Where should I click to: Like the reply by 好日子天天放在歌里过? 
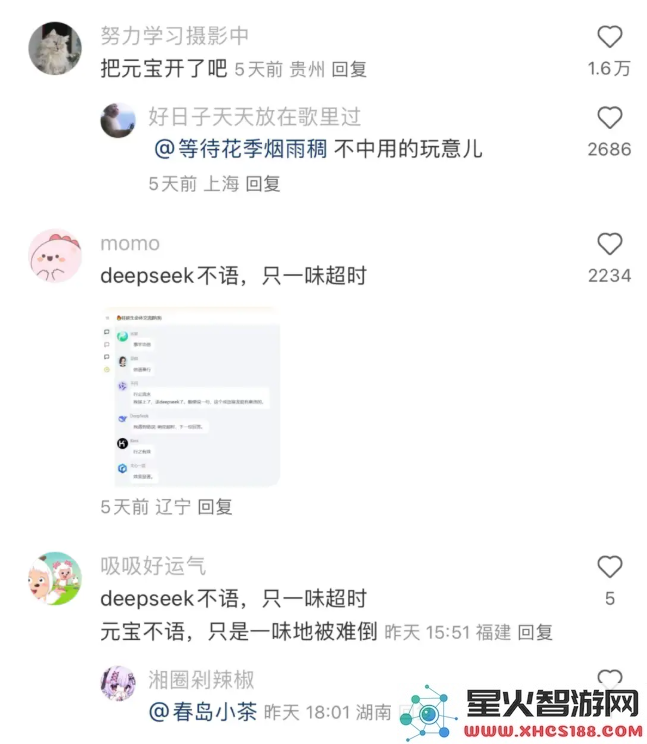(609, 118)
